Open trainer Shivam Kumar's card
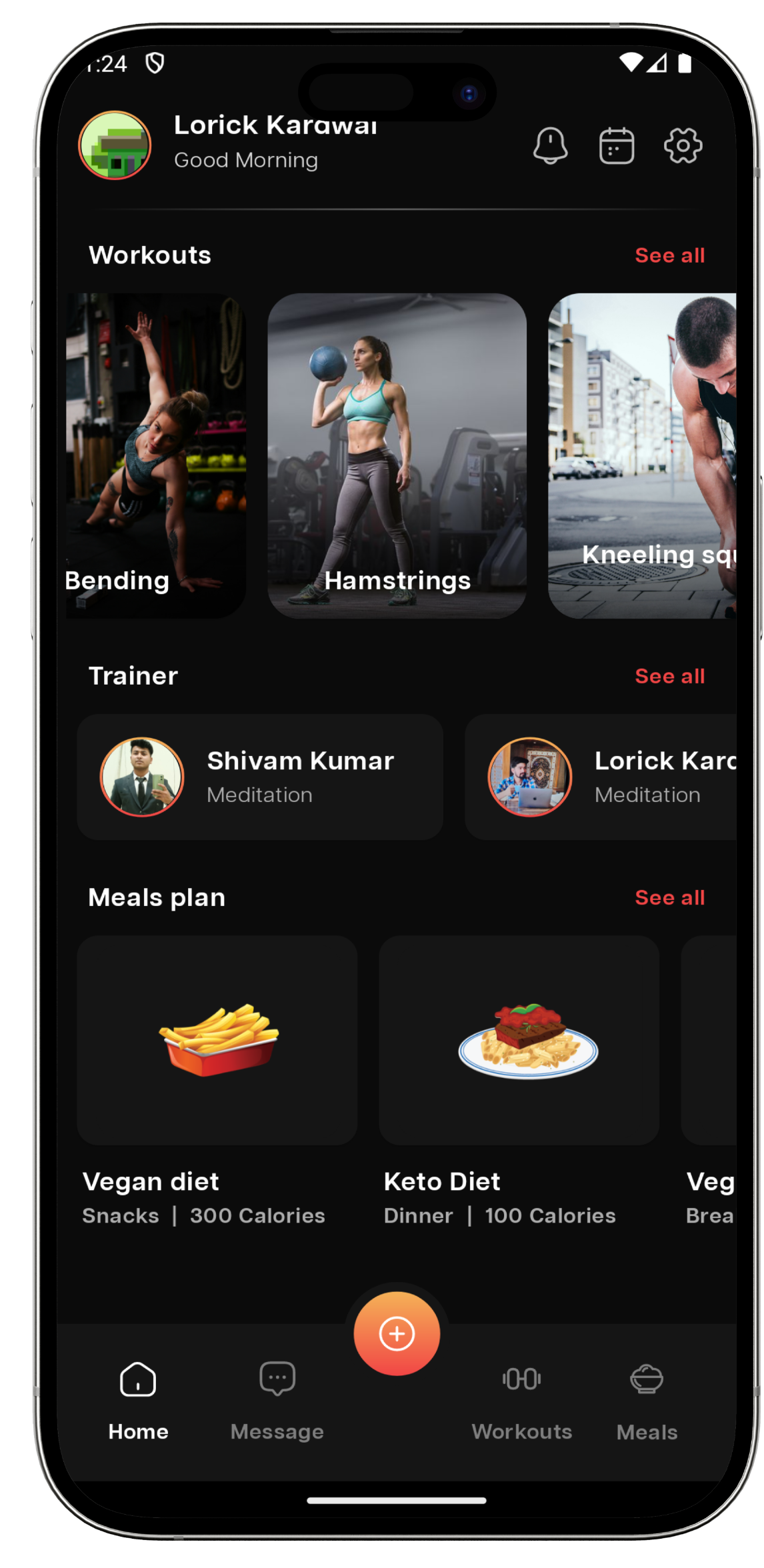The width and height of the screenshot is (764, 1568). (260, 777)
